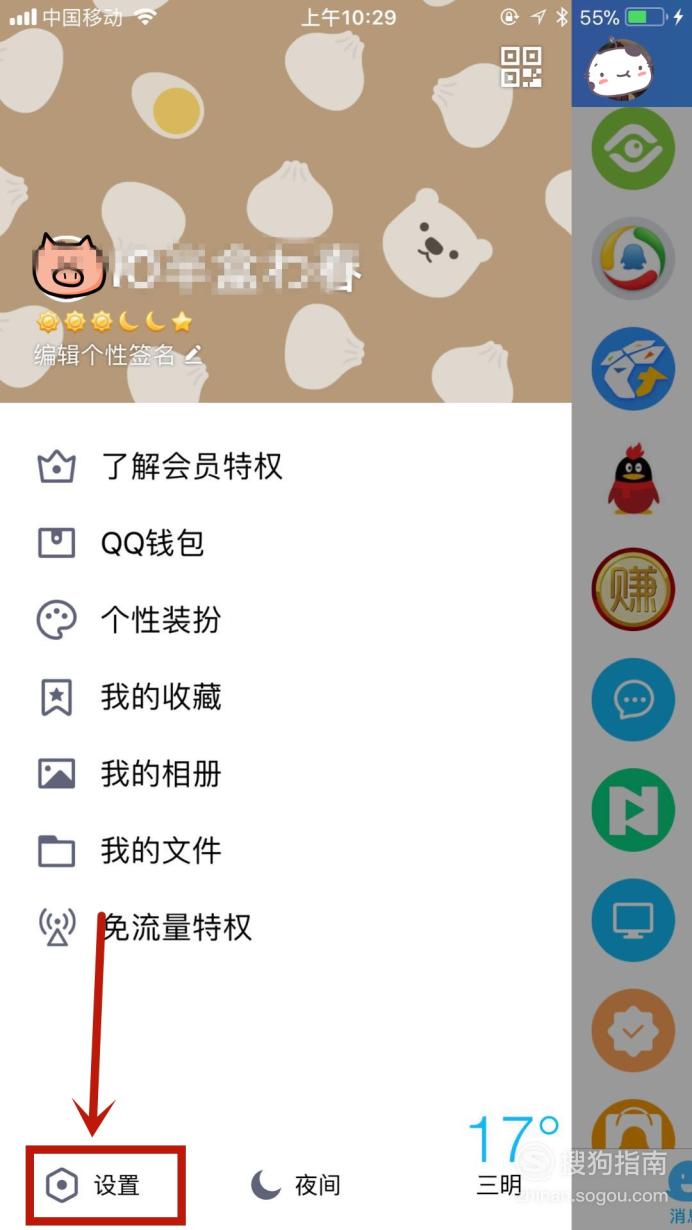This screenshot has height=1230, width=692.
Task: Open the QR code icon
Action: click(521, 67)
